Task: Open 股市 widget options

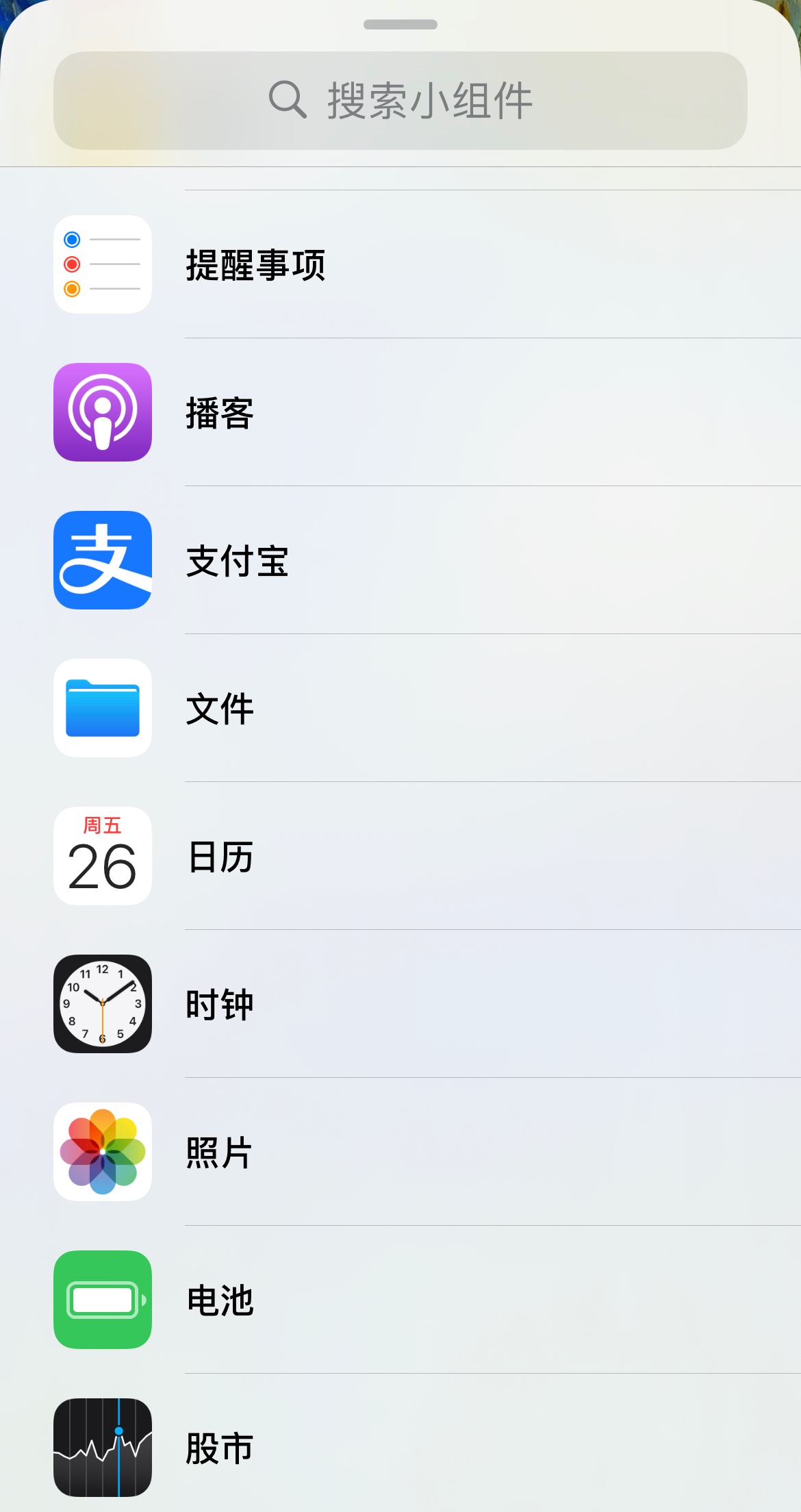Action: [x=400, y=1447]
